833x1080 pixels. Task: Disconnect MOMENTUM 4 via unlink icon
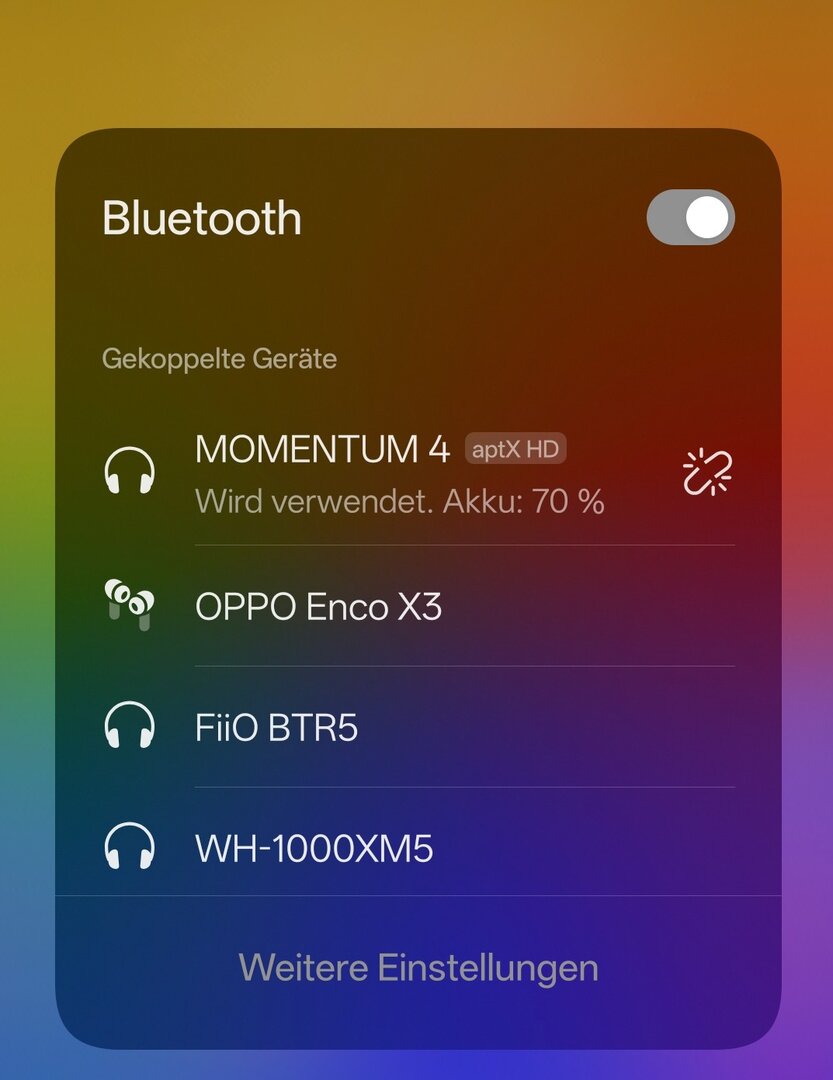pyautogui.click(x=707, y=472)
